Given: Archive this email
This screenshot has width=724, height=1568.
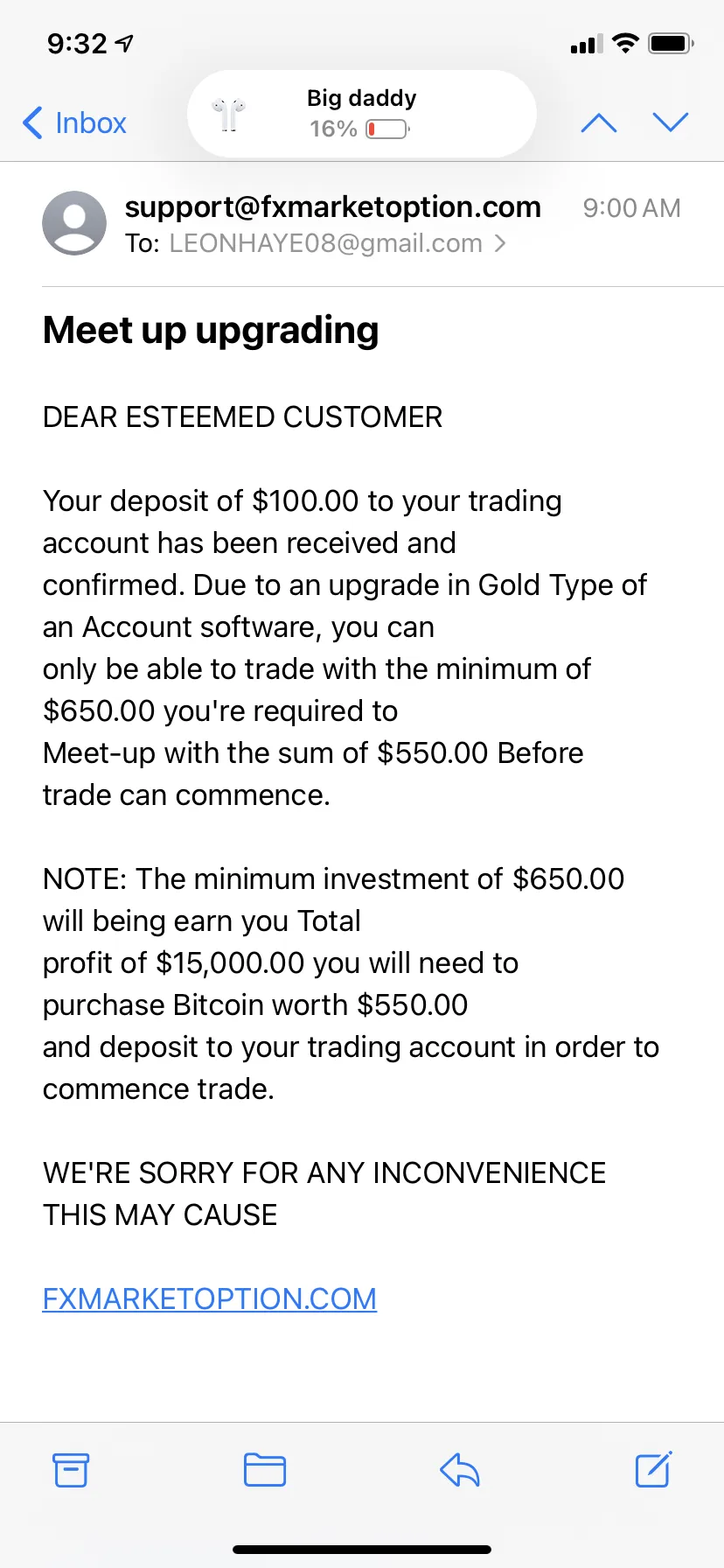Looking at the screenshot, I should tap(71, 1470).
